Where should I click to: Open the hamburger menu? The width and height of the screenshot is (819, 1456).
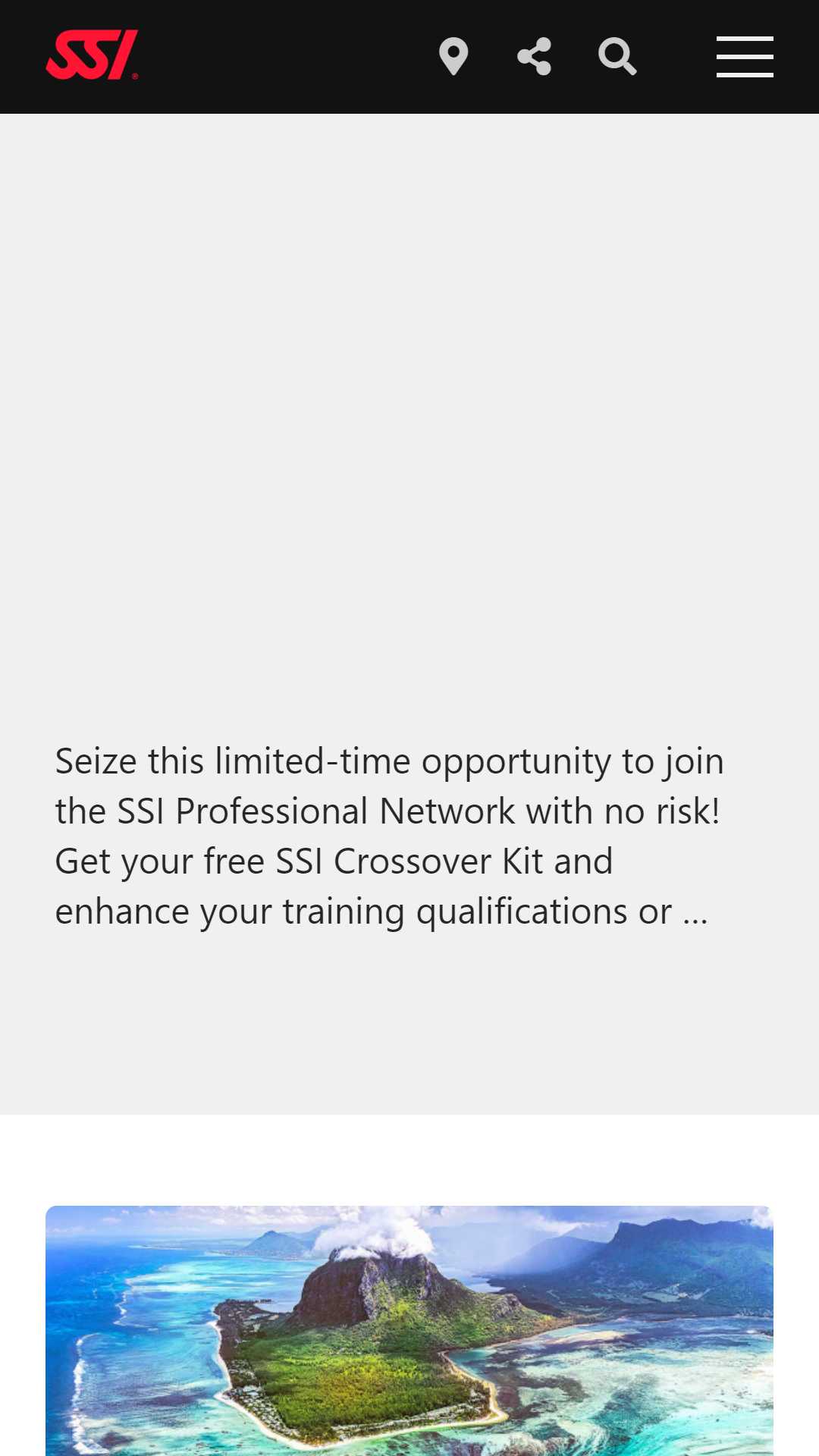pyautogui.click(x=745, y=56)
